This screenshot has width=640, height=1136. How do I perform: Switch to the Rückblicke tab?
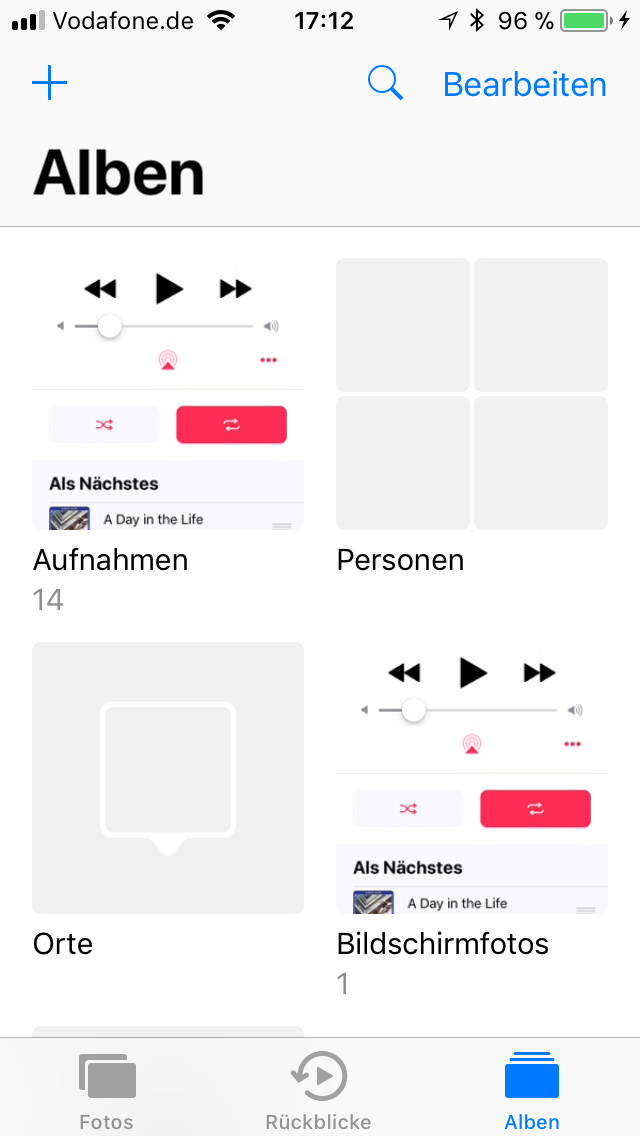[318, 1089]
